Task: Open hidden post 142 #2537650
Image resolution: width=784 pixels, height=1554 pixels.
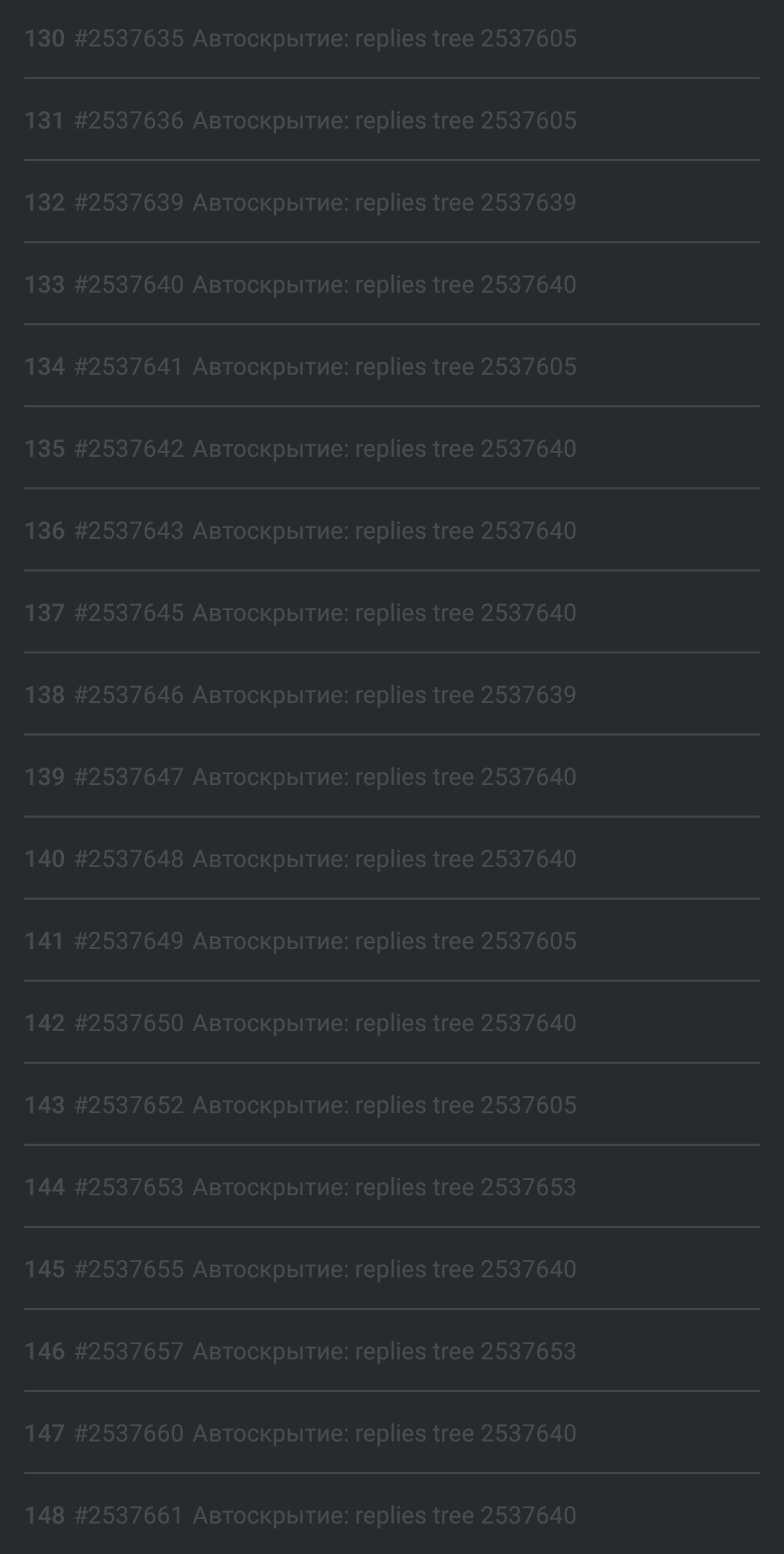Action: click(392, 1022)
